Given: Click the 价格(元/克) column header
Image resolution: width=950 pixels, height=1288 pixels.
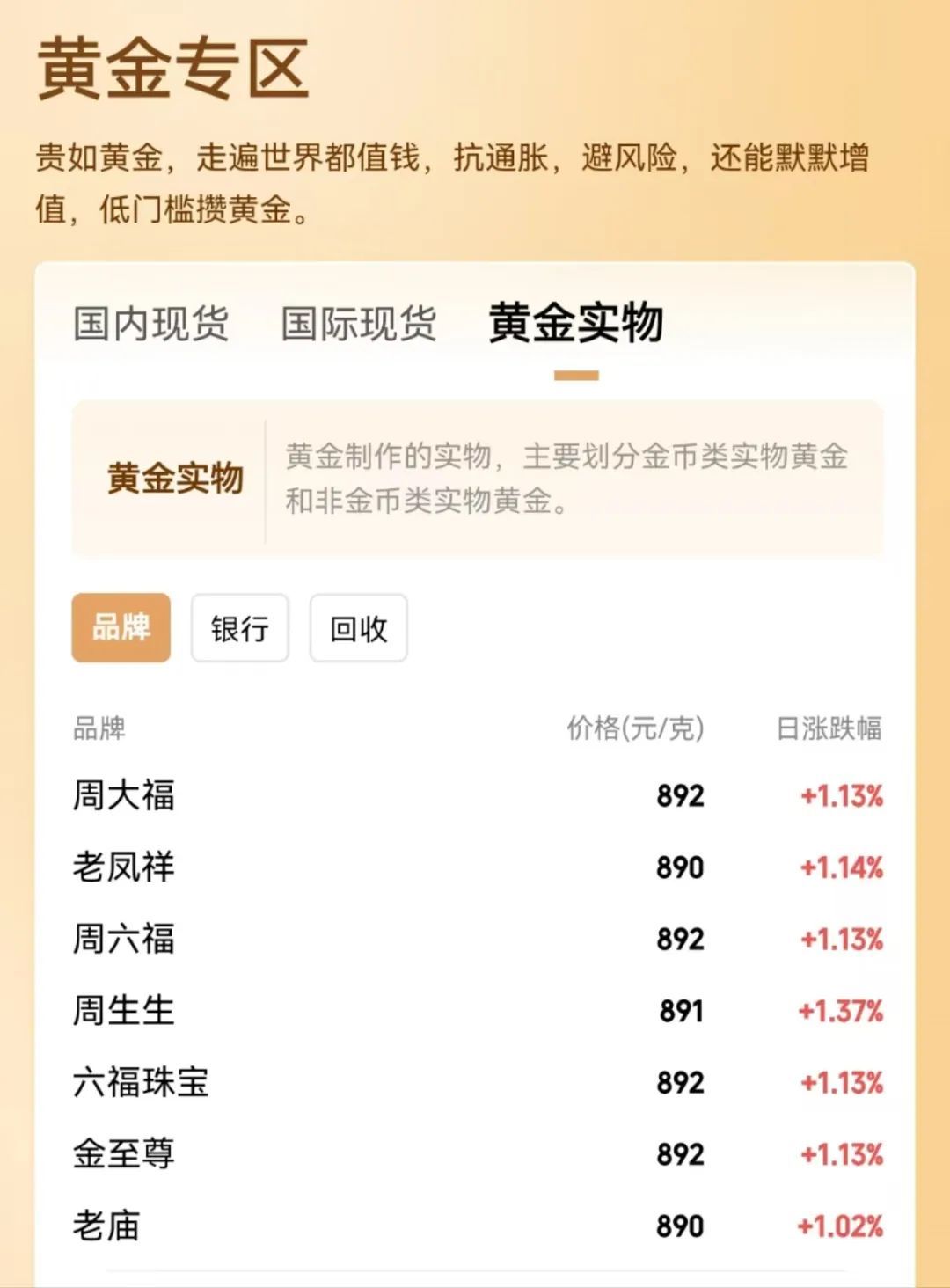Looking at the screenshot, I should (x=635, y=727).
